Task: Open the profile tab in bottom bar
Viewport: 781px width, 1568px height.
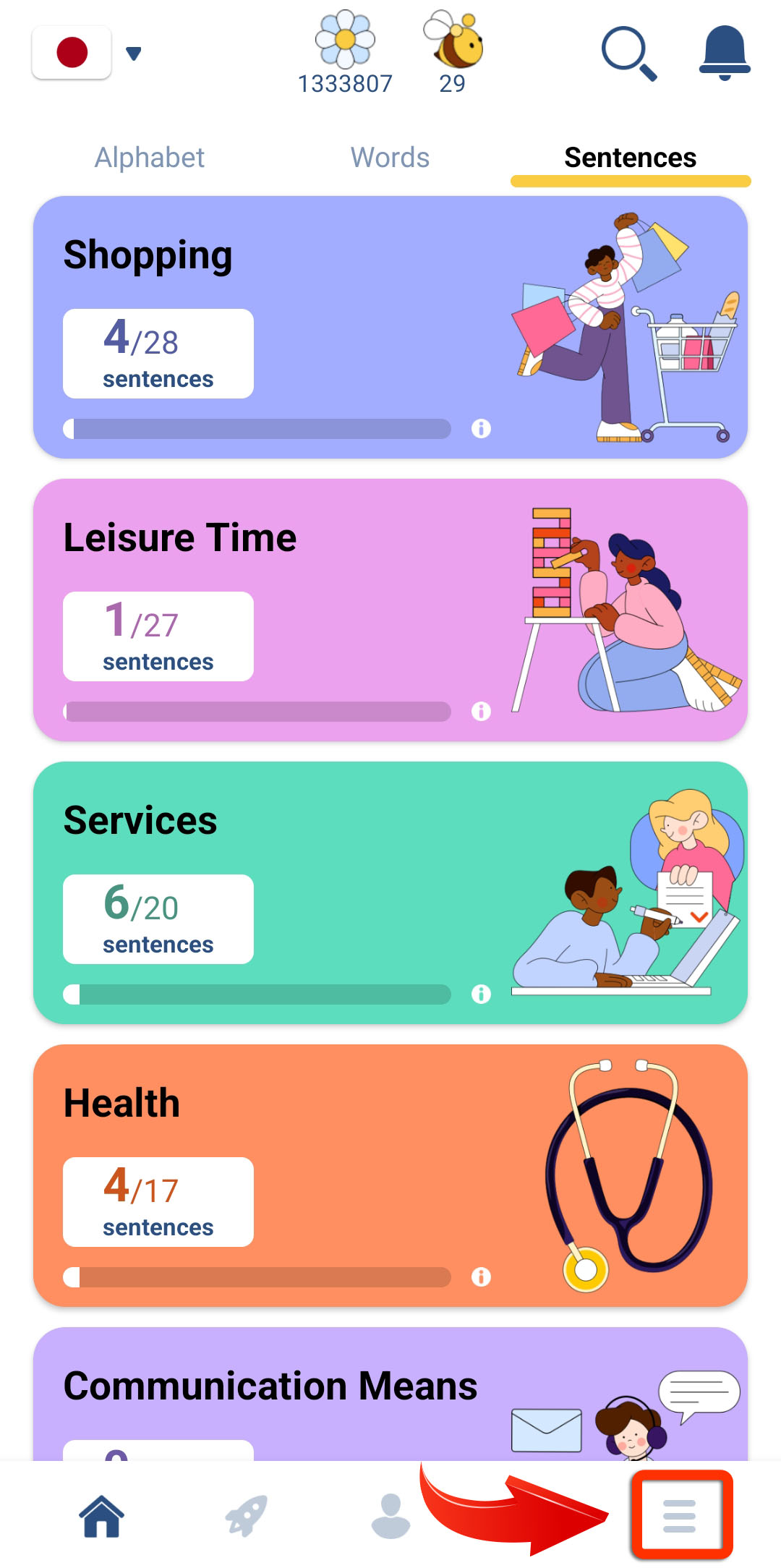Action: point(390,1516)
